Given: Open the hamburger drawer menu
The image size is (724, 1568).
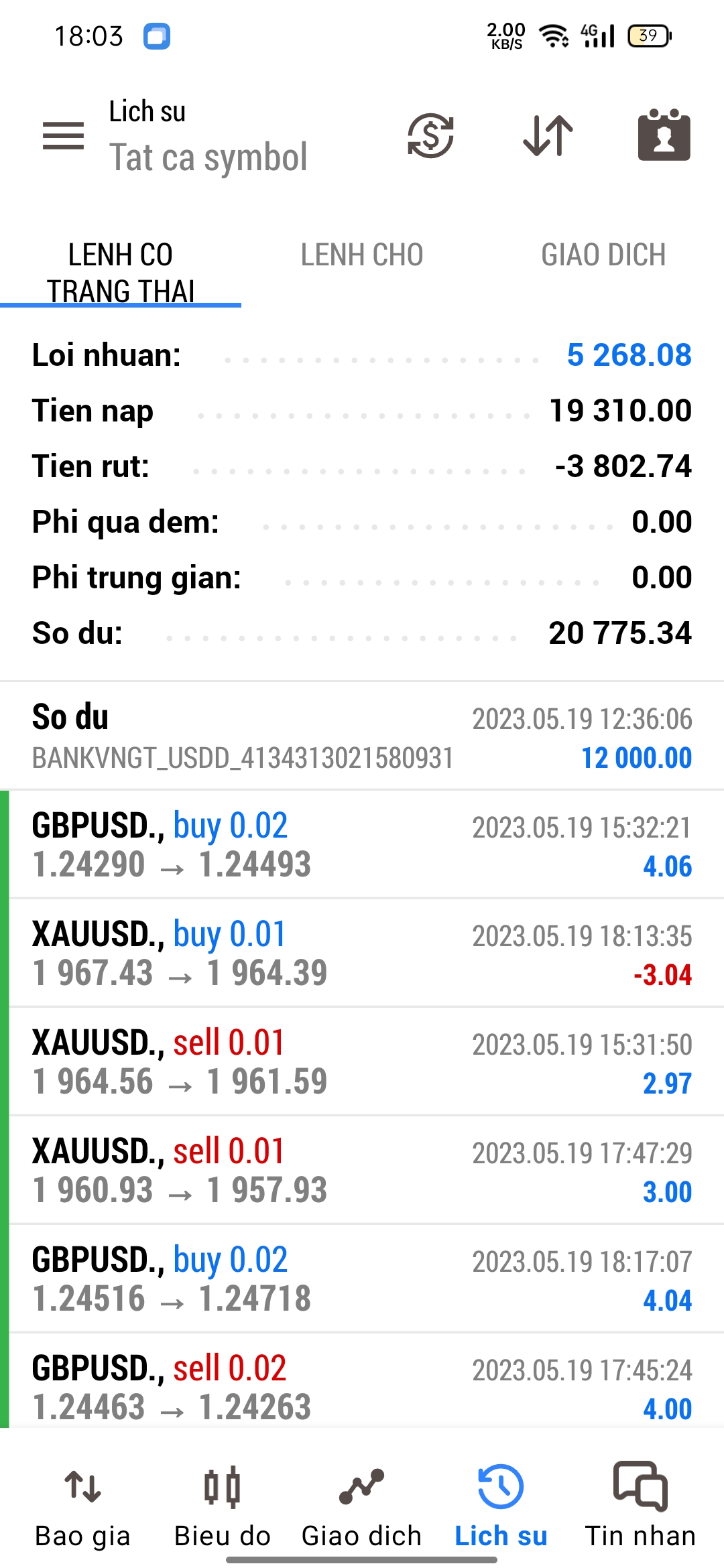Looking at the screenshot, I should click(63, 136).
